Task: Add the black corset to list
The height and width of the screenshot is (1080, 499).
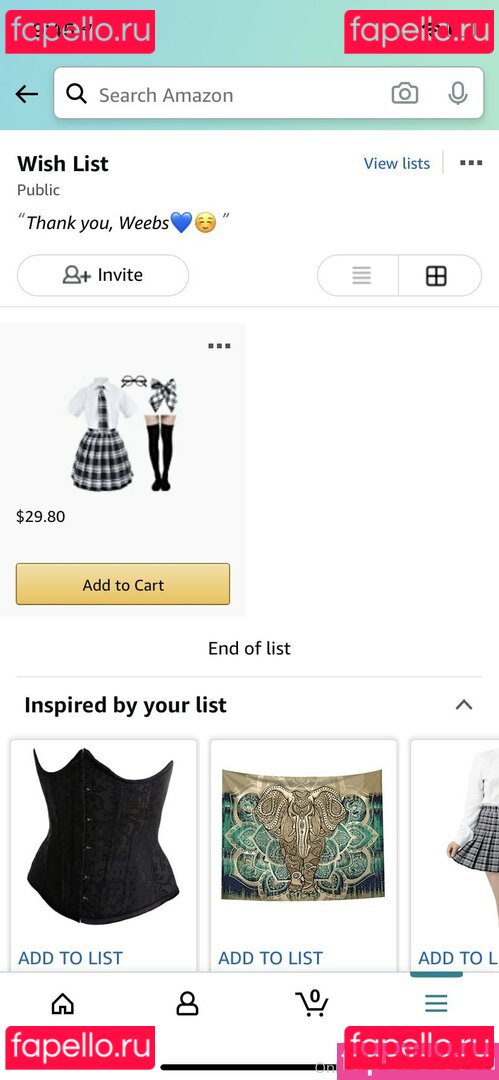Action: [70, 958]
